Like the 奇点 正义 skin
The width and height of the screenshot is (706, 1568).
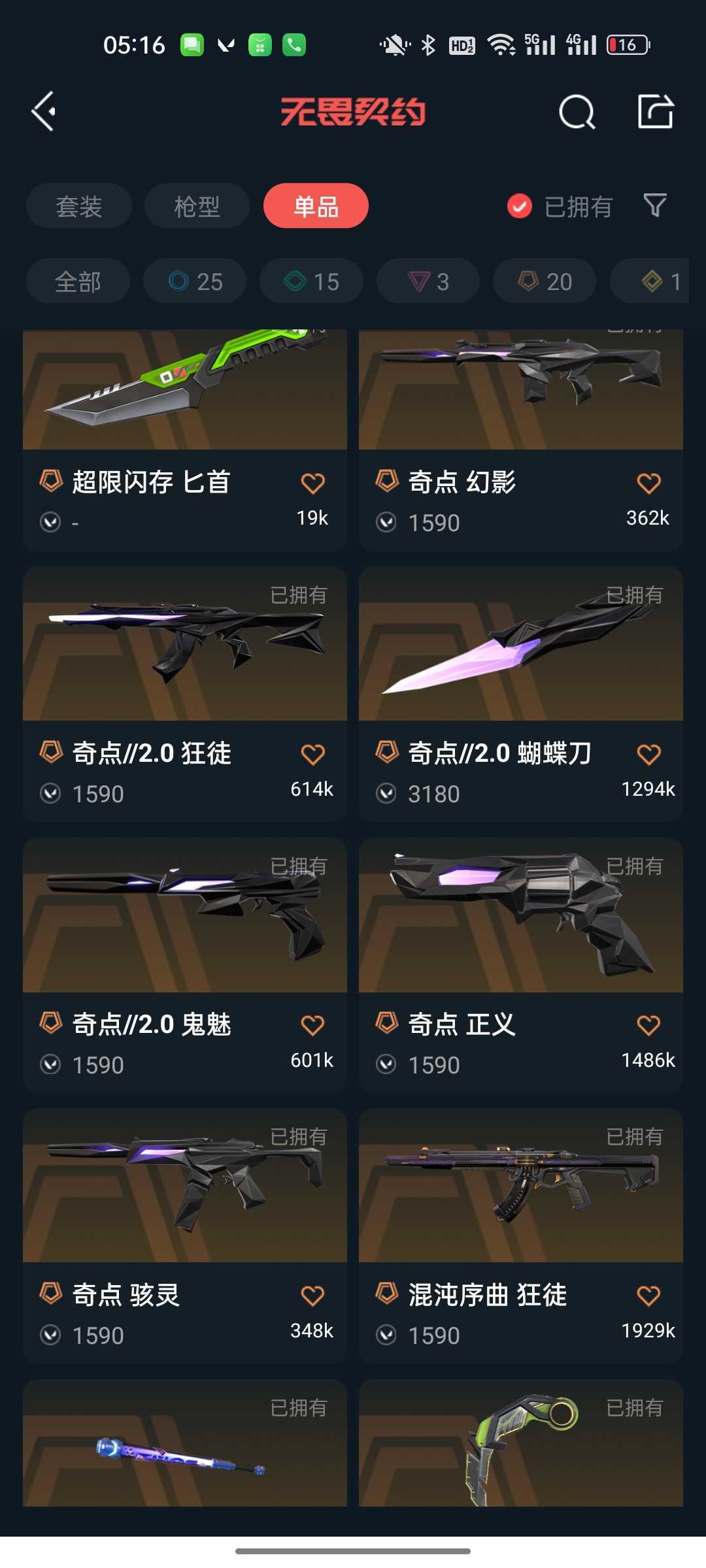coord(648,1025)
